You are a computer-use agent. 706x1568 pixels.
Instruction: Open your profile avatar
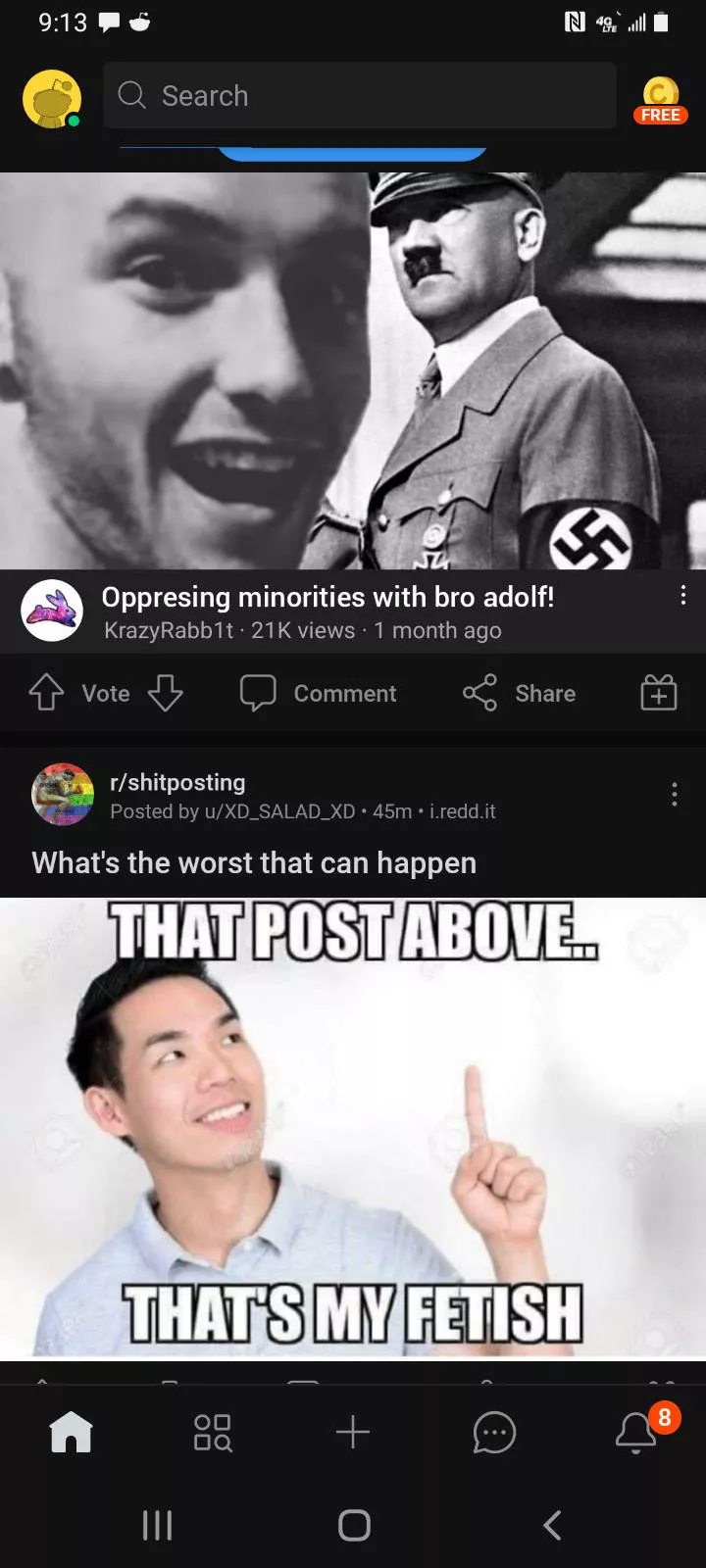52,97
